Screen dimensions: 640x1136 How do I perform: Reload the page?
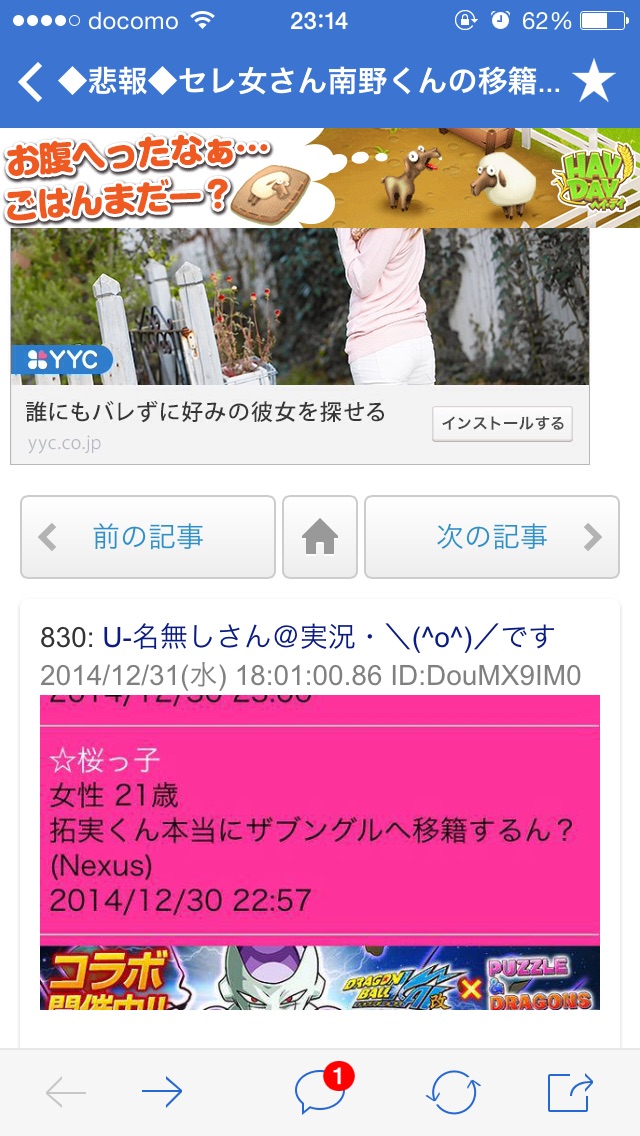coord(452,1093)
